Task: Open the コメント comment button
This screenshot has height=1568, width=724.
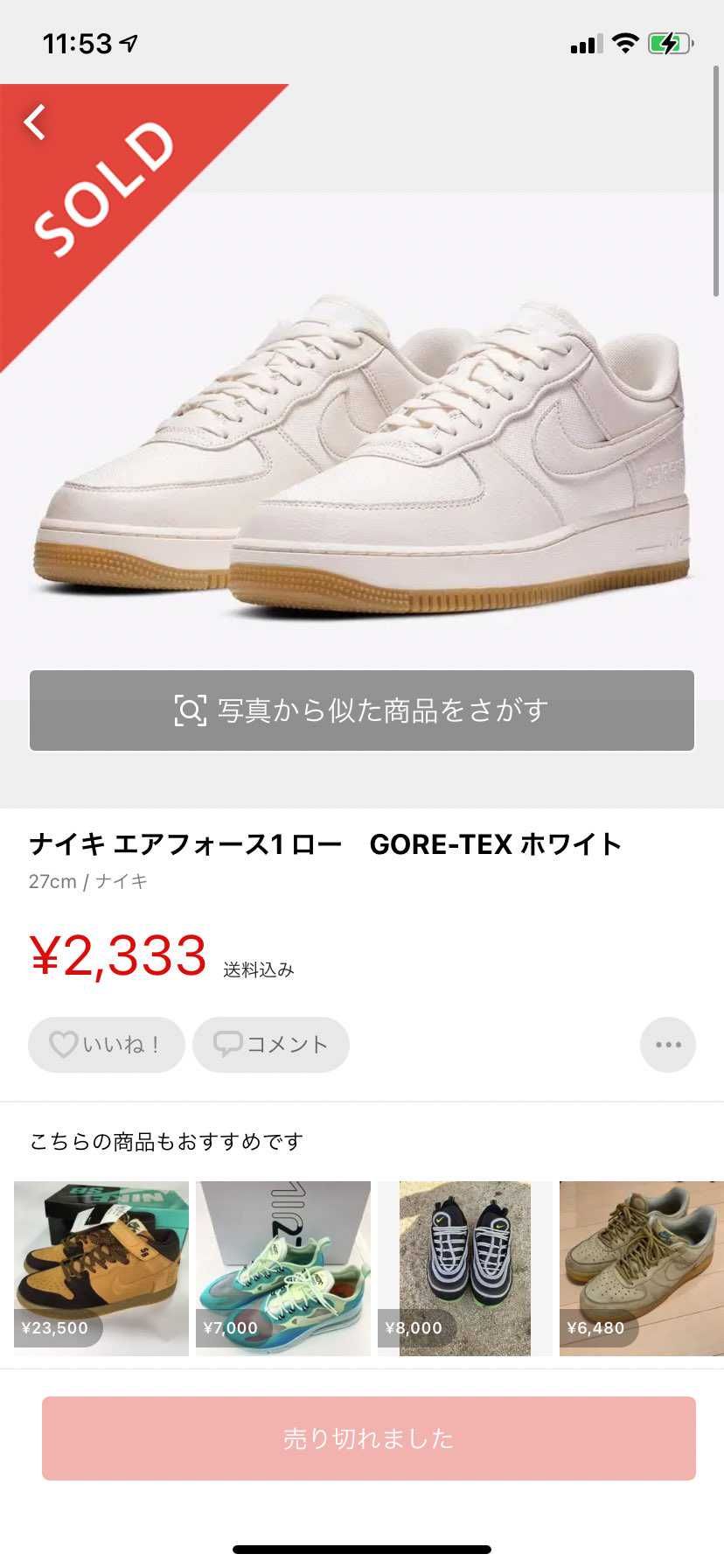Action: (271, 1044)
